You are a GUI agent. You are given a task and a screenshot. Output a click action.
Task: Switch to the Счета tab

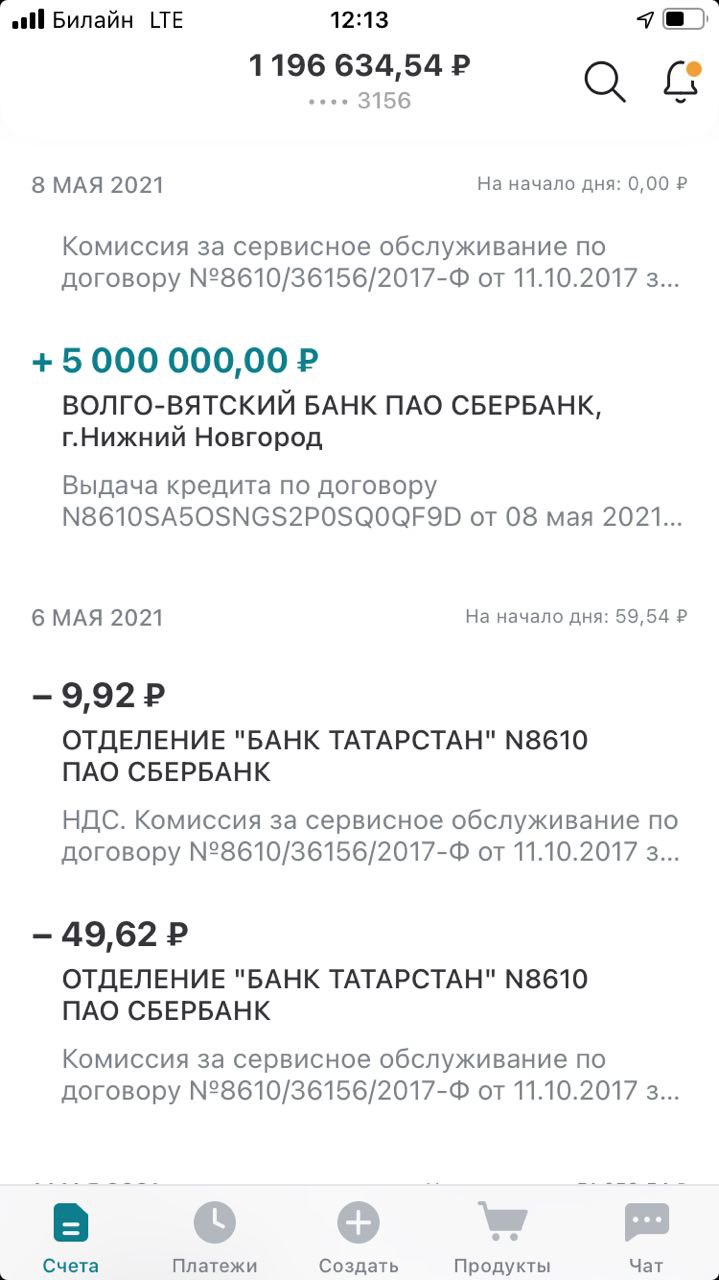[x=71, y=1238]
